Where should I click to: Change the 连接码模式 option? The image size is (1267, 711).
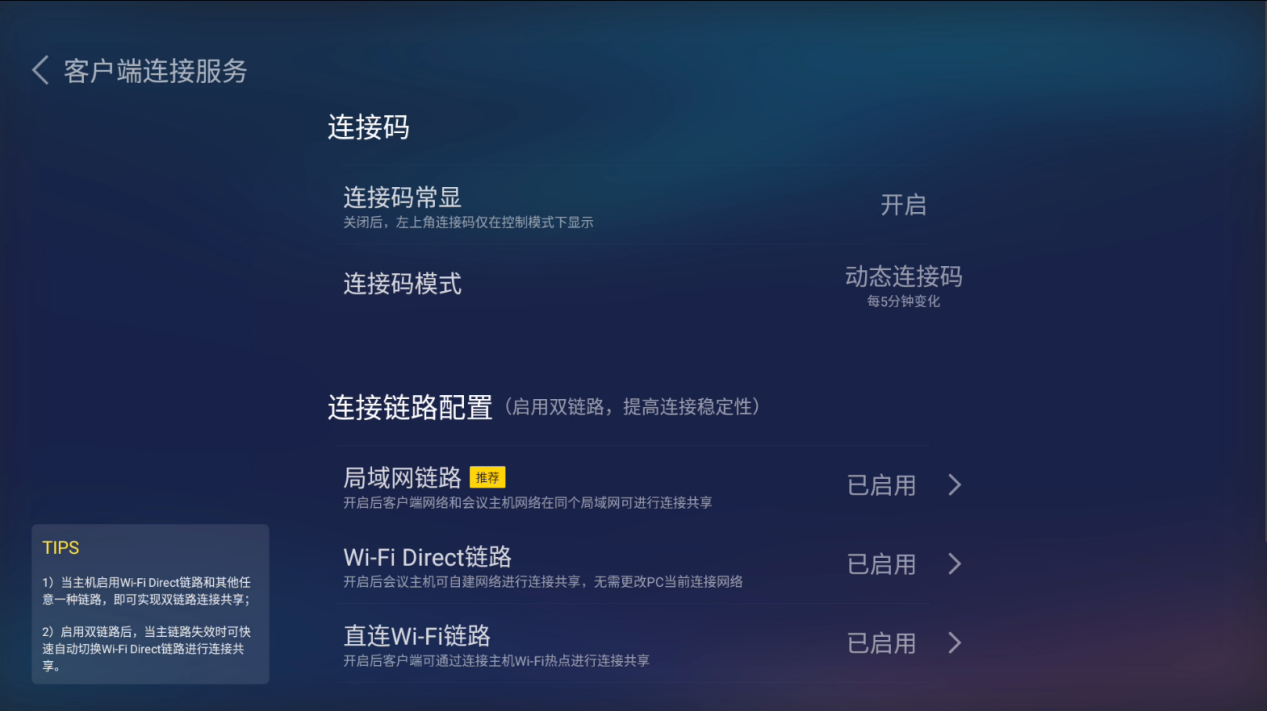pyautogui.click(x=902, y=284)
